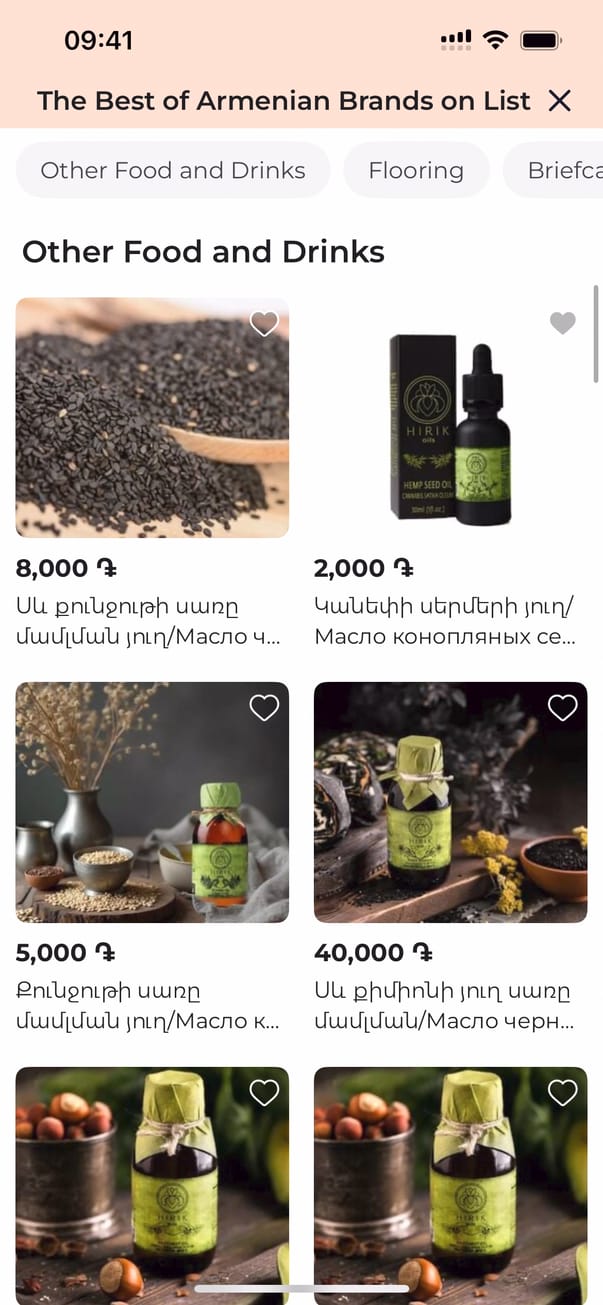Favorite the 40,000 dram black cumin oil

[x=563, y=708]
